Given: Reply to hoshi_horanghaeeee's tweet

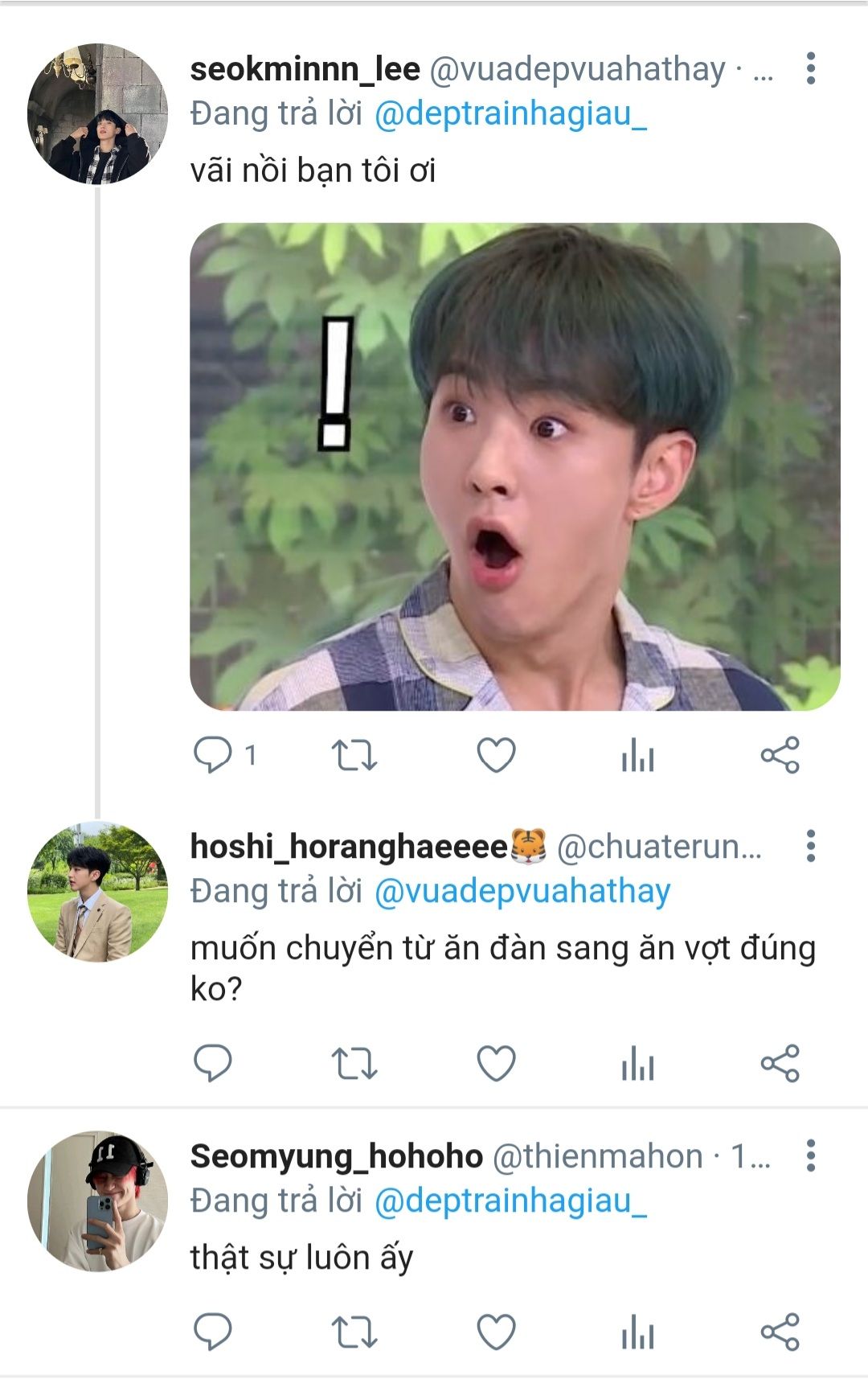Looking at the screenshot, I should pyautogui.click(x=213, y=1063).
